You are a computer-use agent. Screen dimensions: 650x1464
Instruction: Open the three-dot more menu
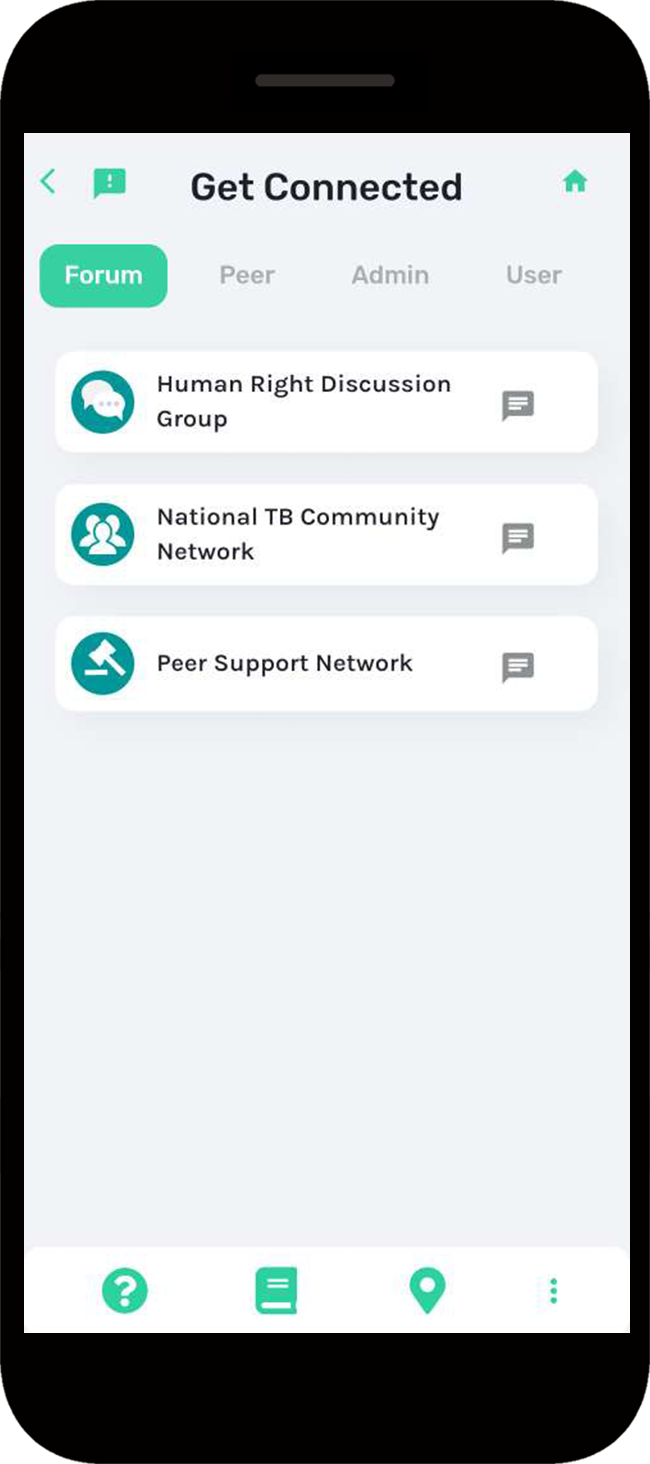pos(553,1291)
